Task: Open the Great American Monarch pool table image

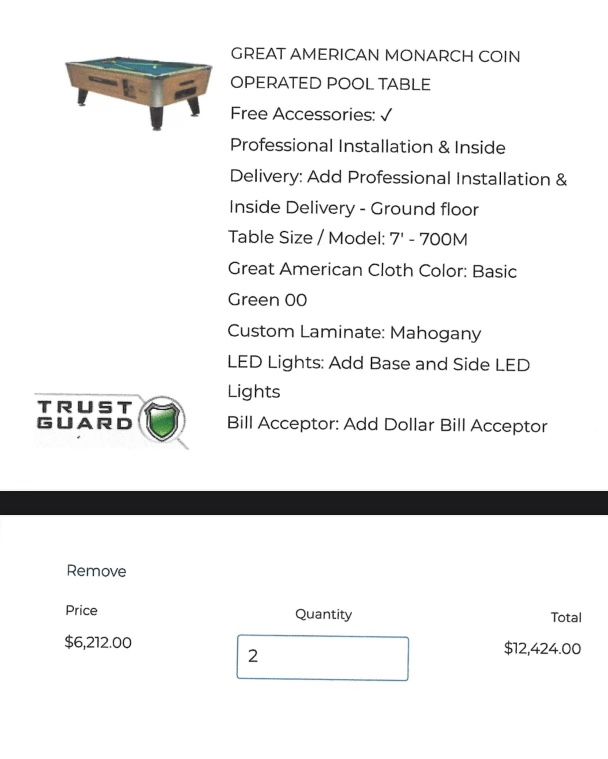Action: (141, 89)
